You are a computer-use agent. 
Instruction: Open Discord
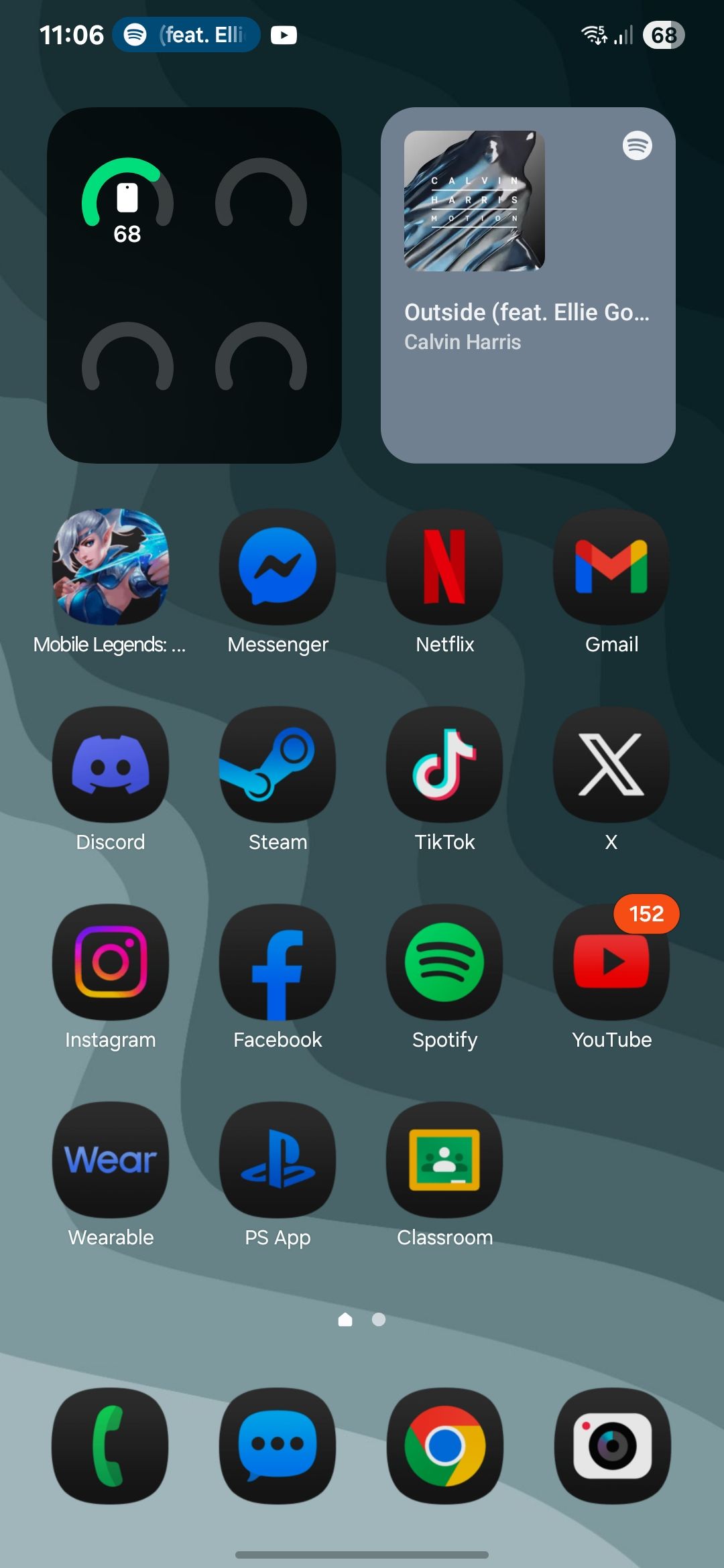tap(111, 764)
